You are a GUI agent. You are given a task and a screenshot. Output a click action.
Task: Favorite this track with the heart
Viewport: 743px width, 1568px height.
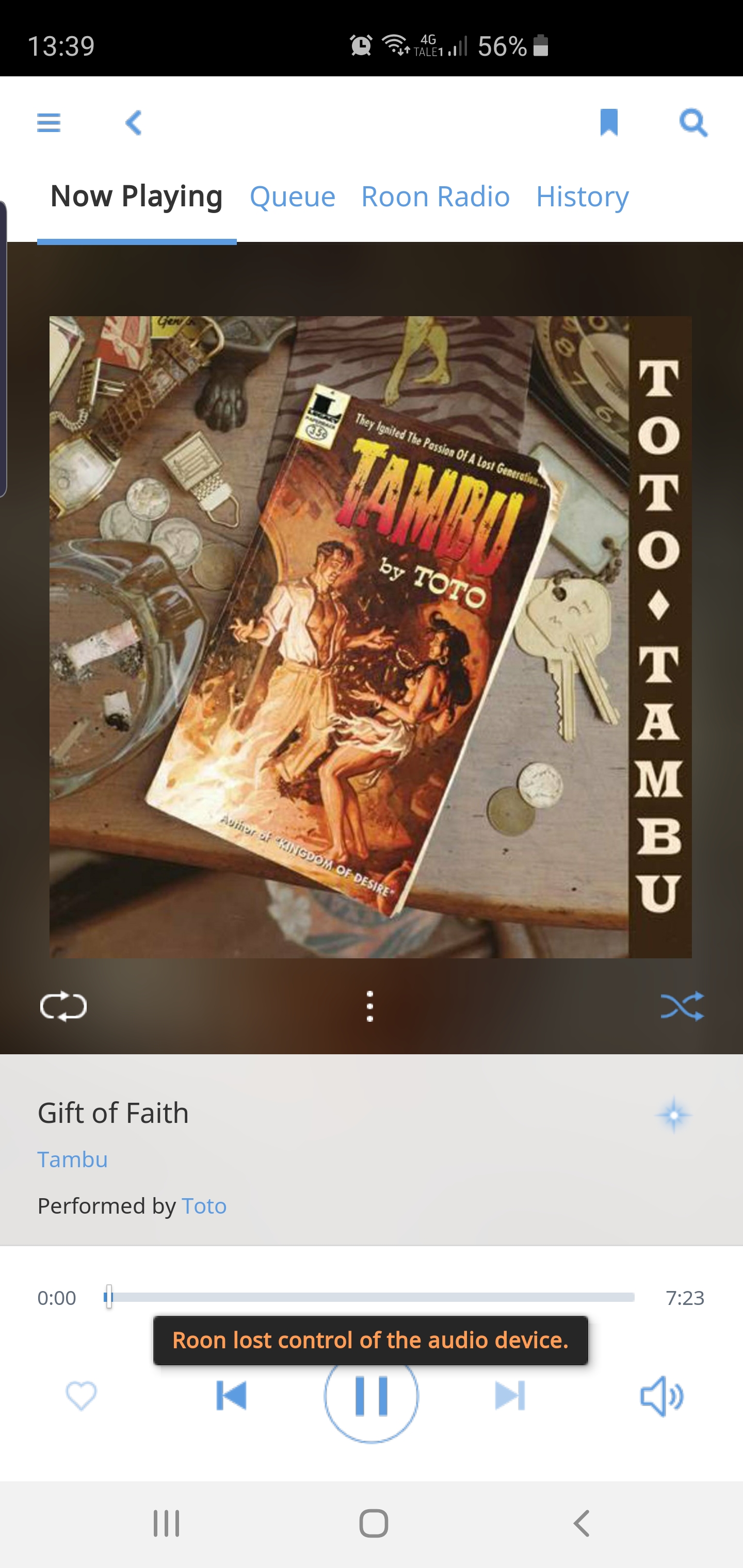click(81, 1395)
